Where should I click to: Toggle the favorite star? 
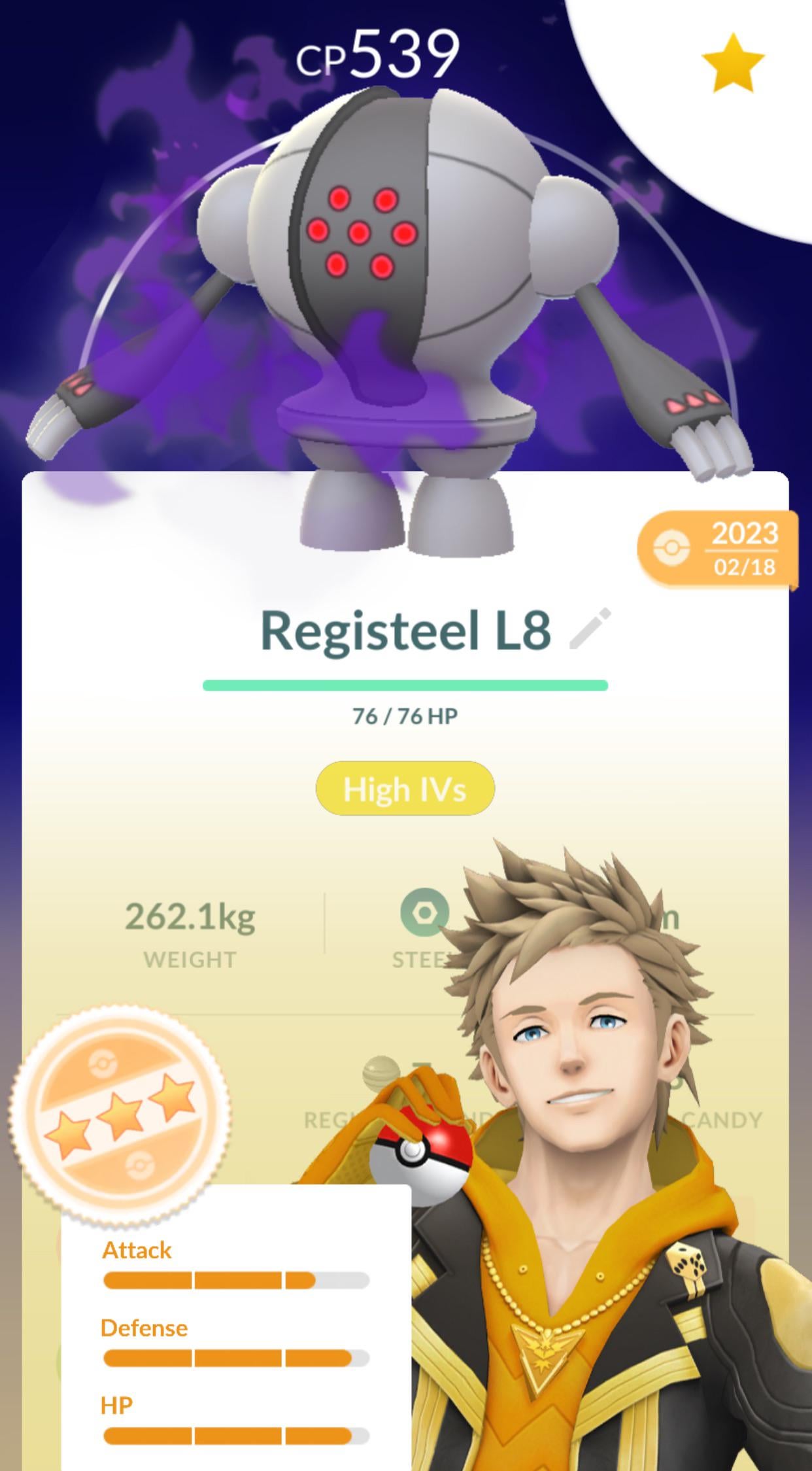coord(732,64)
